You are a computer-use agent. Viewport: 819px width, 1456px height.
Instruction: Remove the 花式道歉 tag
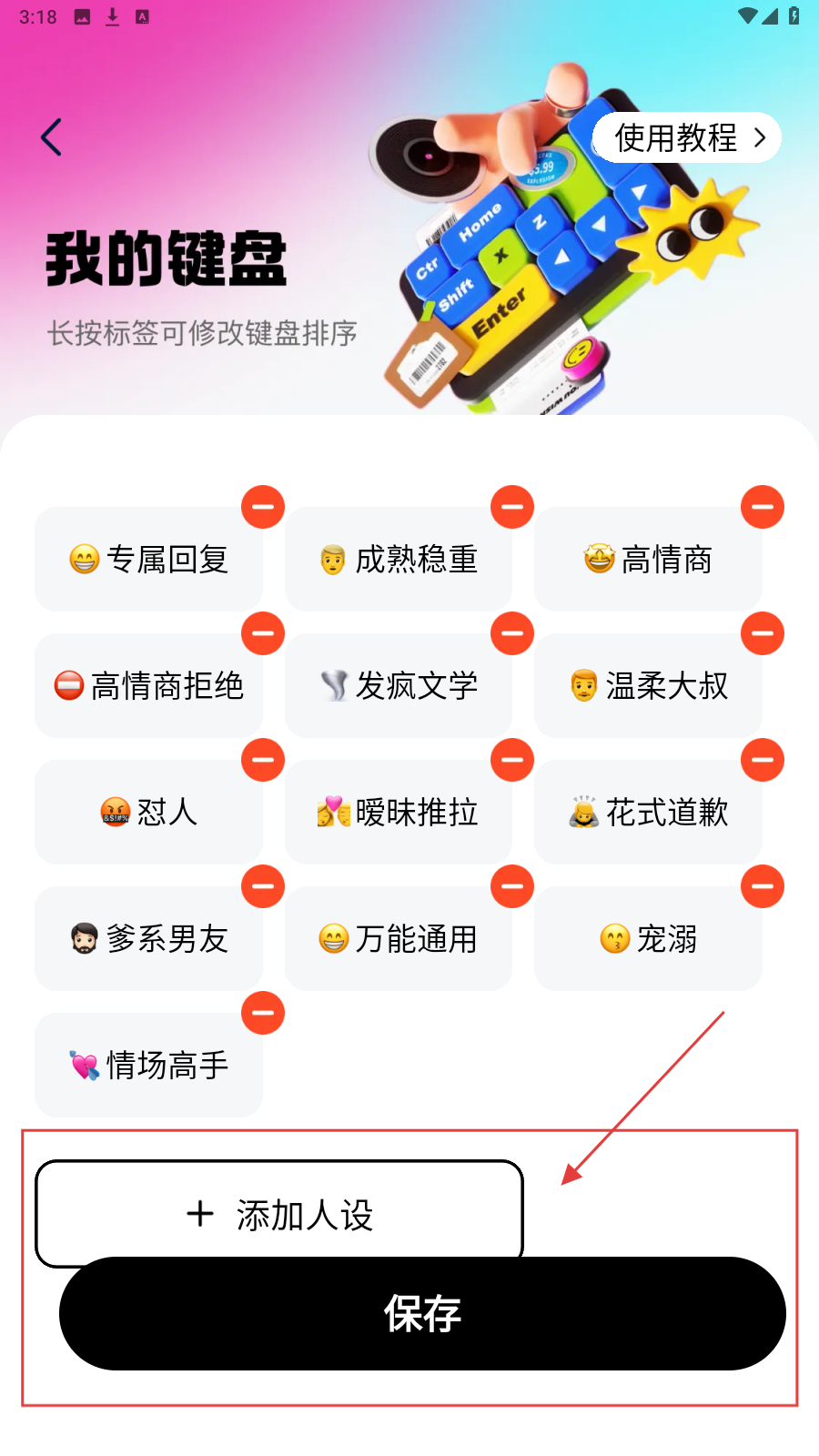(x=763, y=760)
